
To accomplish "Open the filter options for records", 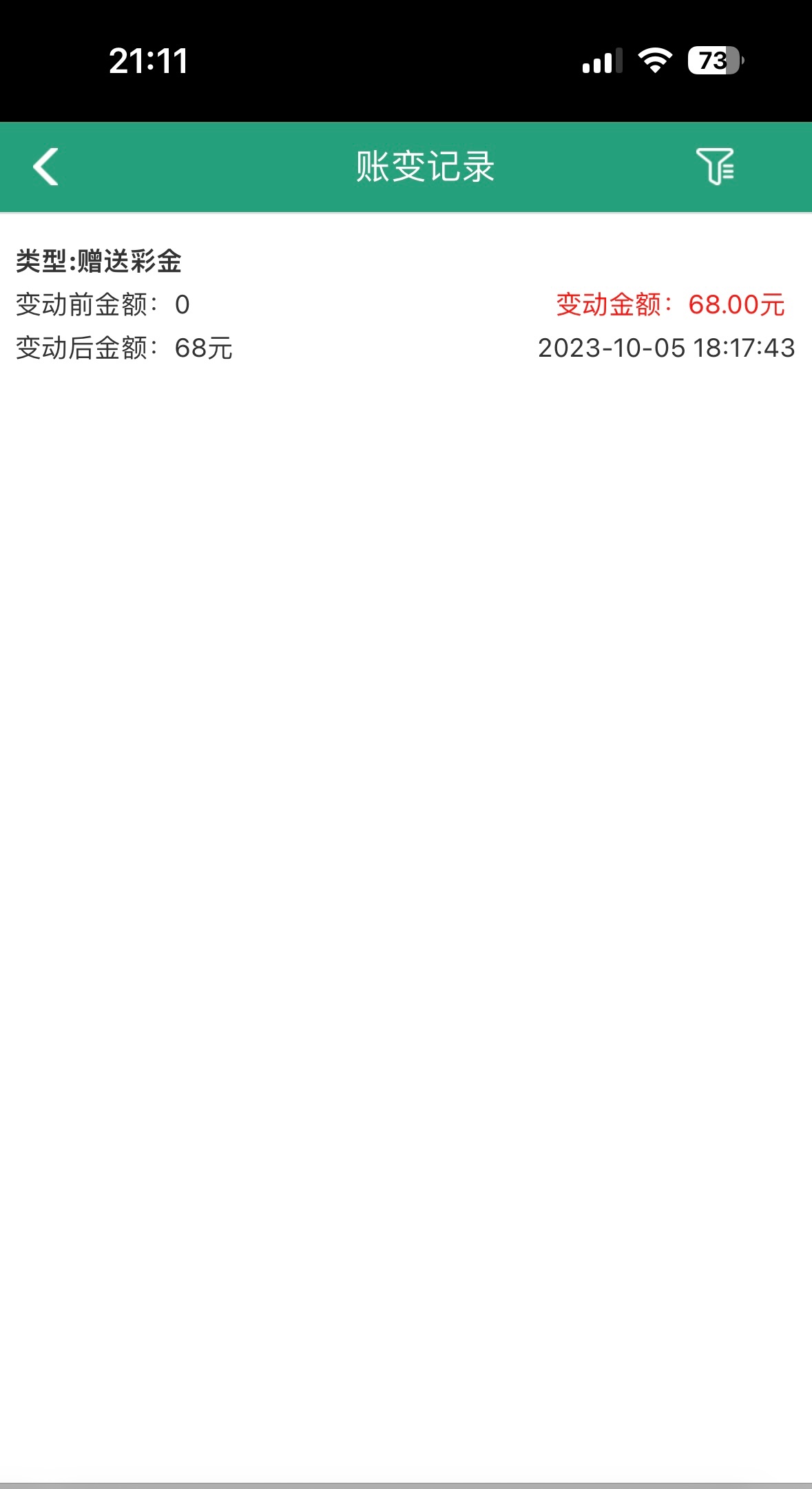I will tap(715, 167).
